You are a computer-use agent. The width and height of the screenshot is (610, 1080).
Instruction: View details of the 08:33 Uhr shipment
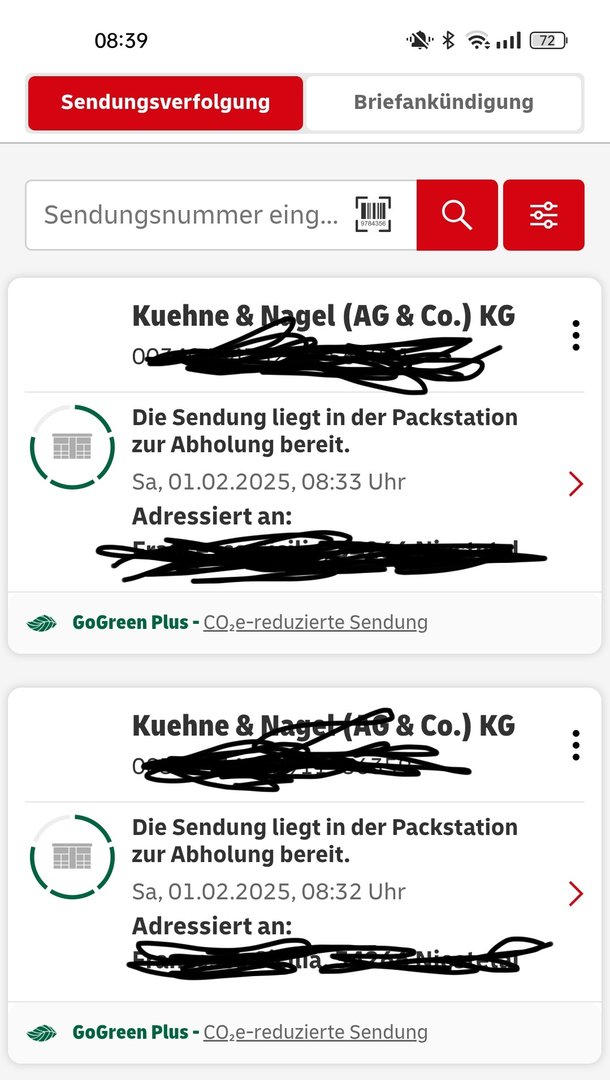(x=575, y=484)
